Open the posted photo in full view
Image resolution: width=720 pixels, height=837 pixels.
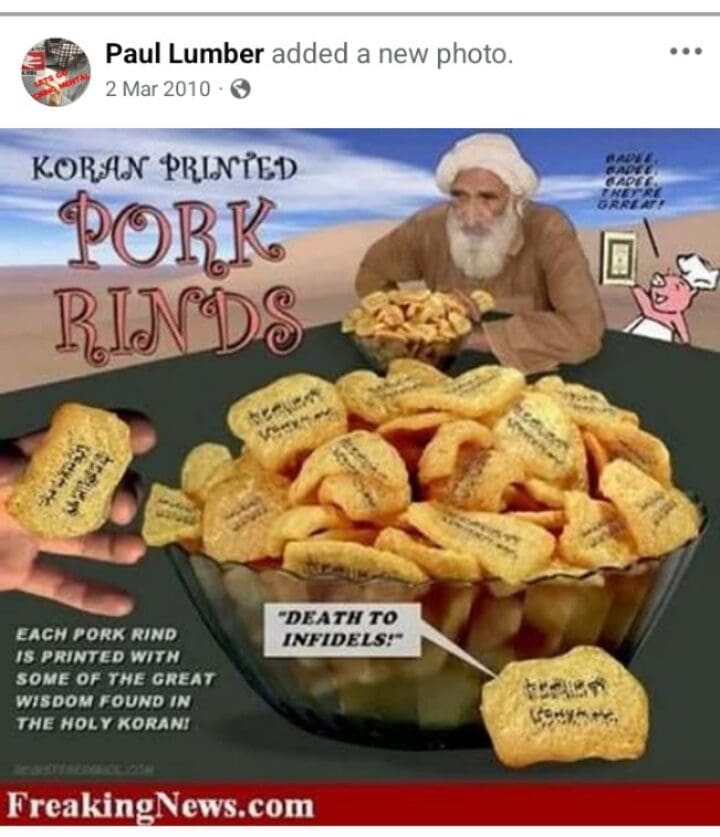(360, 470)
